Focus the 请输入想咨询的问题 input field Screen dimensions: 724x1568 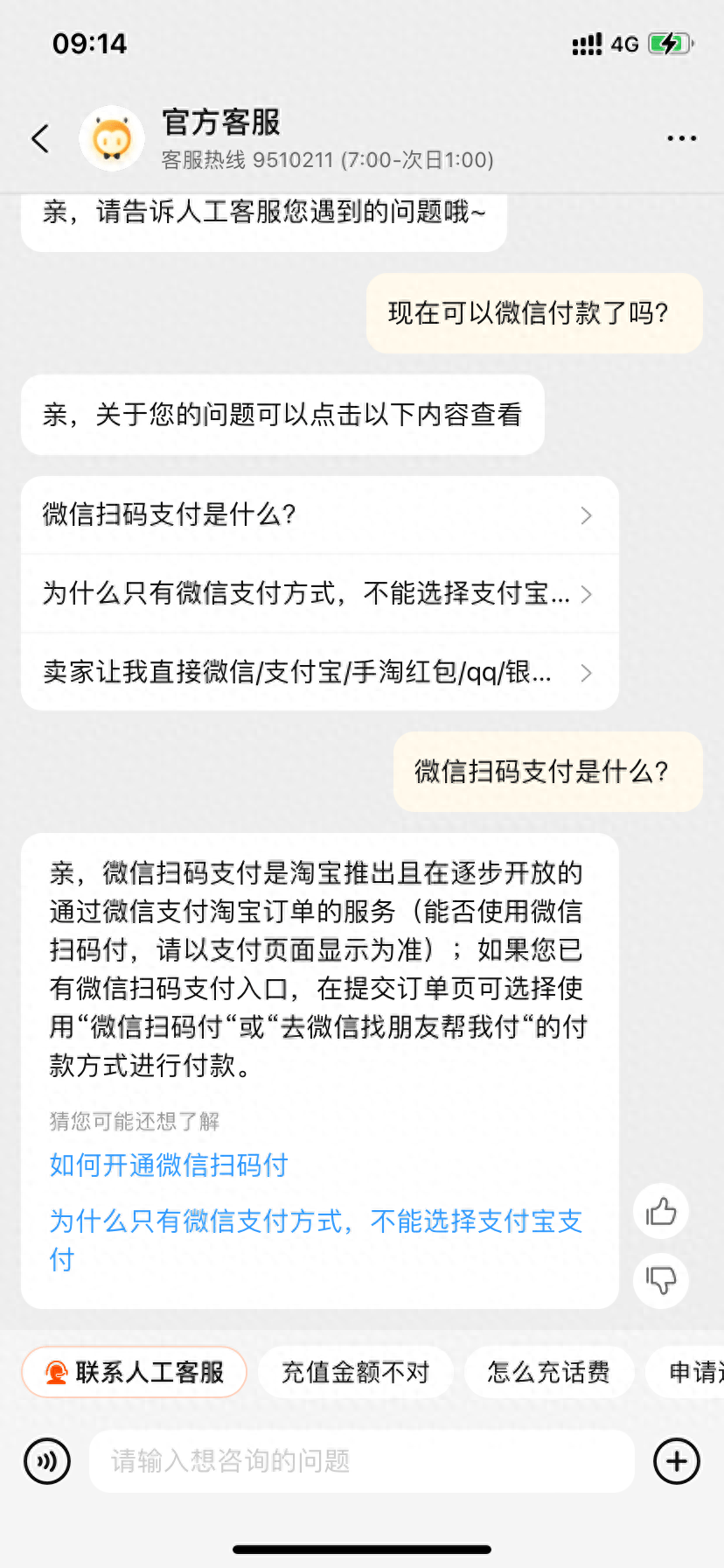[360, 1461]
